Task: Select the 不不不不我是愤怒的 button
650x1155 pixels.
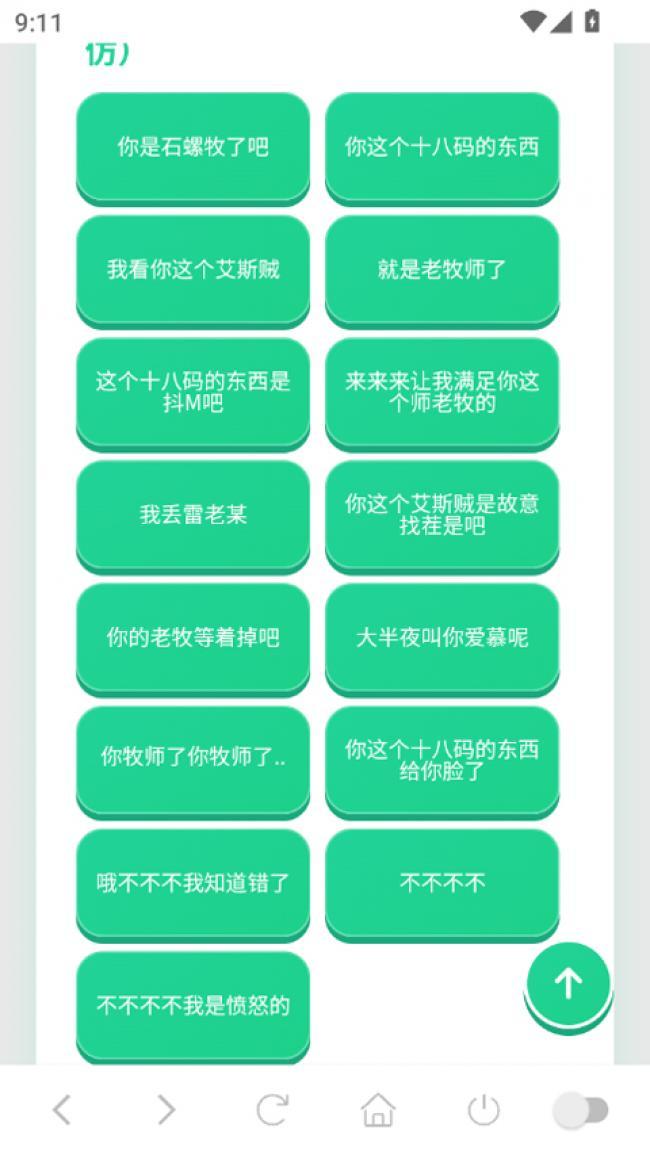Action: coord(192,1006)
